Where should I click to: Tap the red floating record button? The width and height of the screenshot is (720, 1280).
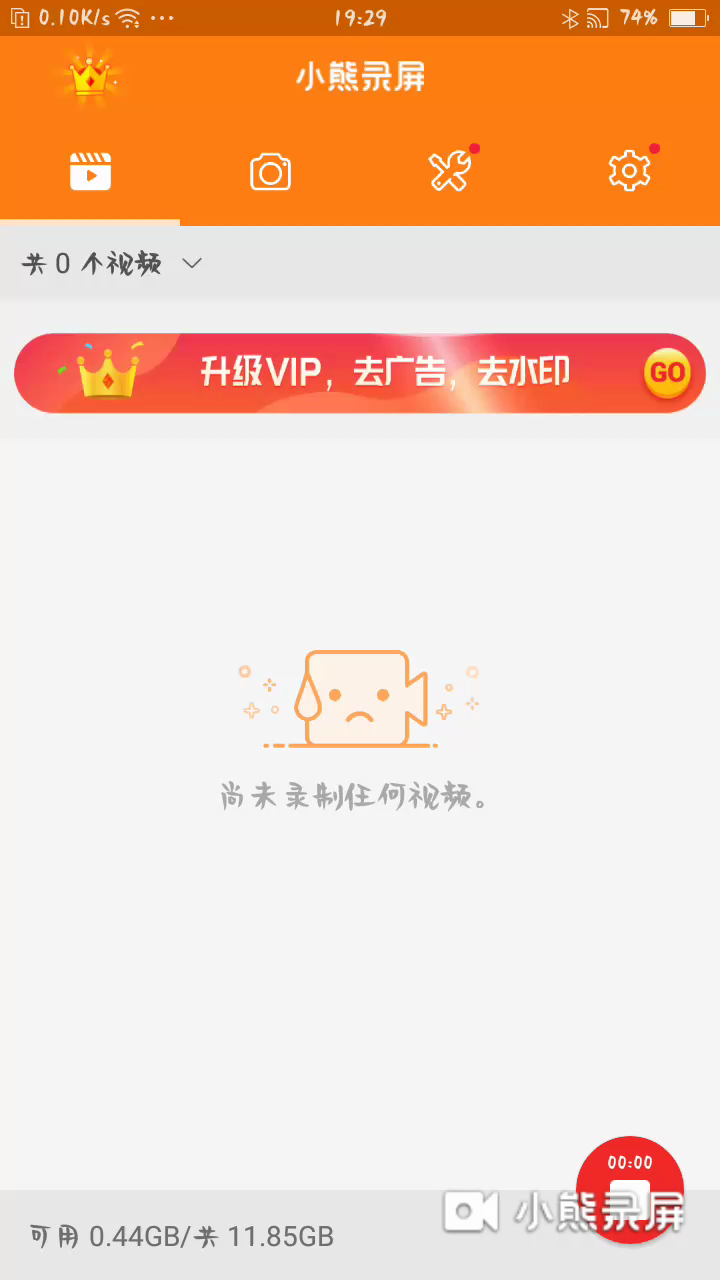point(630,1188)
